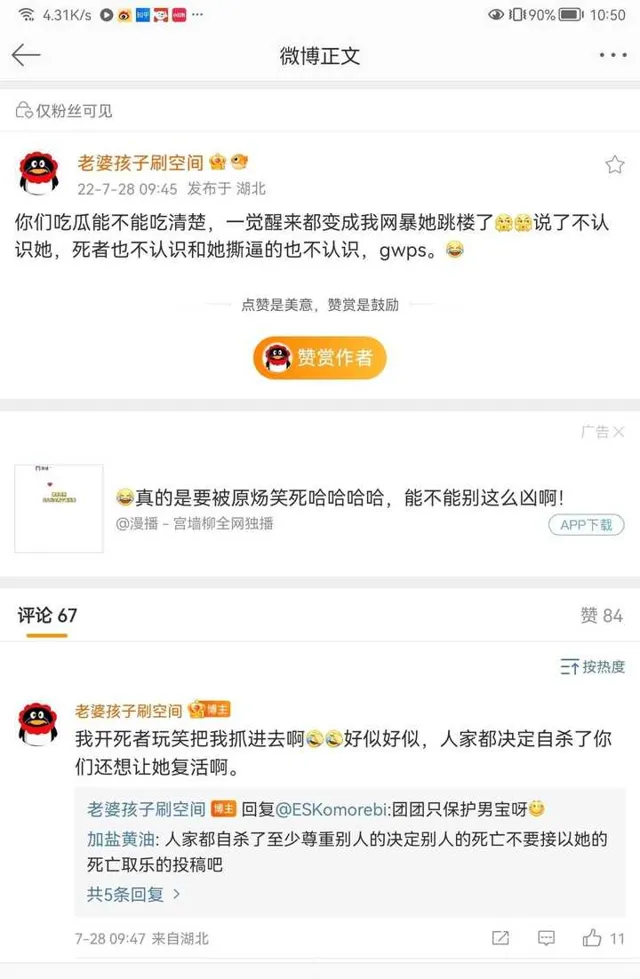Open the 漫播 ad thumbnail image
This screenshot has height=979, width=640.
point(59,508)
